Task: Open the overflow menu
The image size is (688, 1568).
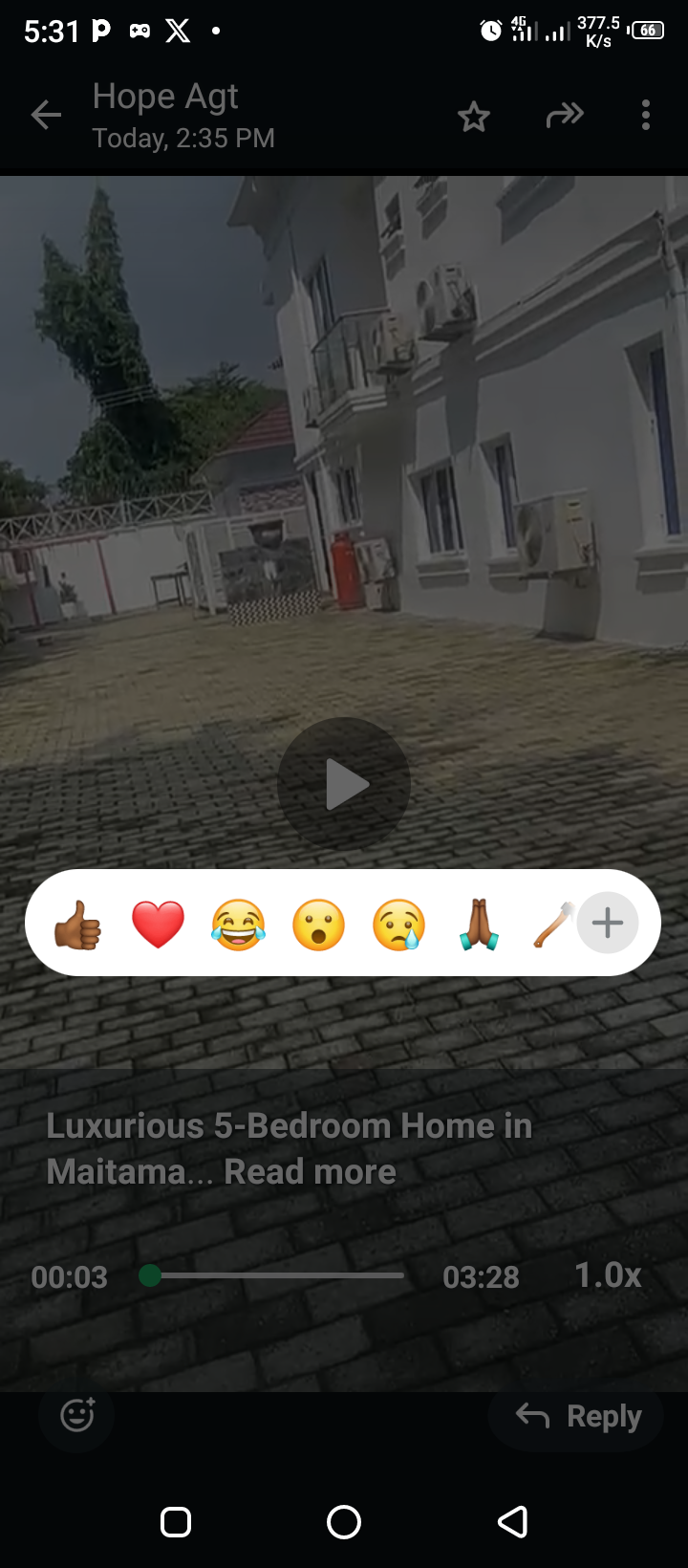Action: [646, 116]
